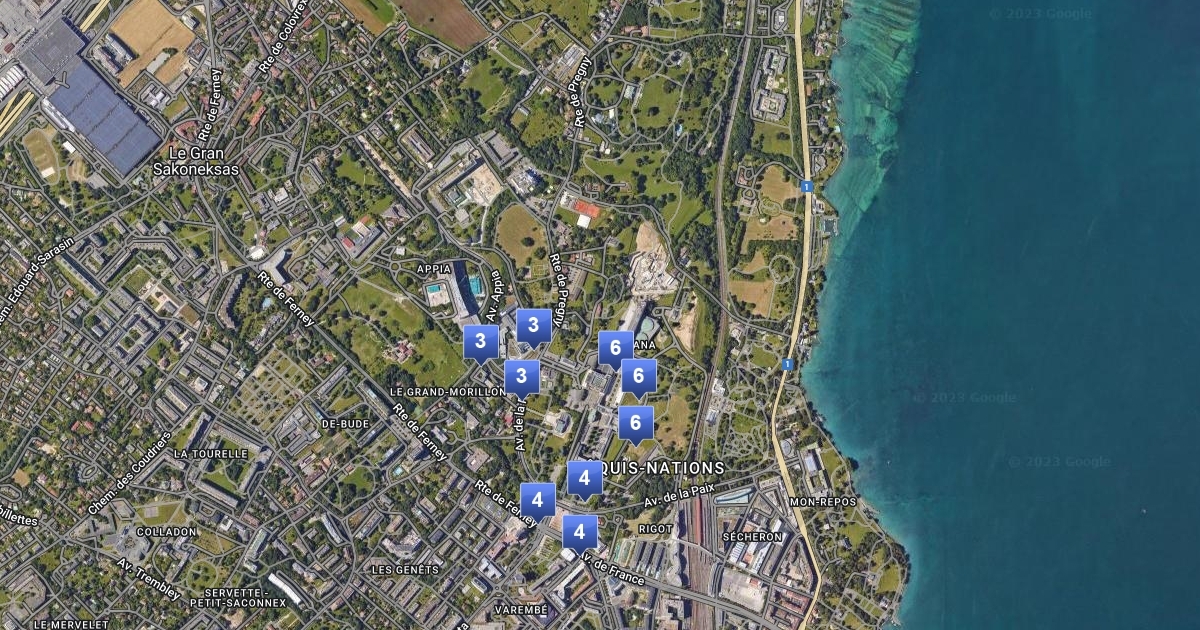Open marker 4 covering the Pâquis-Nations label start

click(585, 478)
